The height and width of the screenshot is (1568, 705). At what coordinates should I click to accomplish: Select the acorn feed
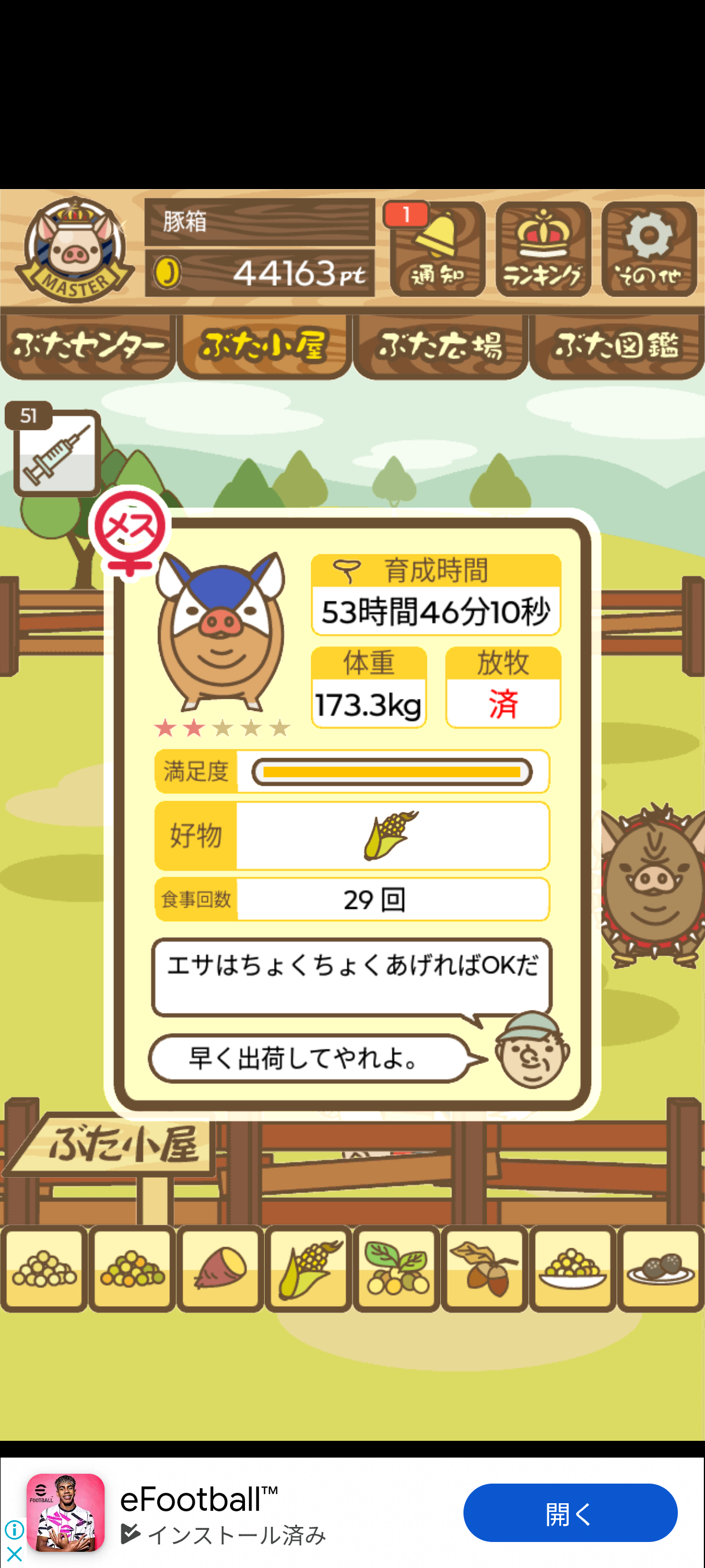(x=484, y=1269)
